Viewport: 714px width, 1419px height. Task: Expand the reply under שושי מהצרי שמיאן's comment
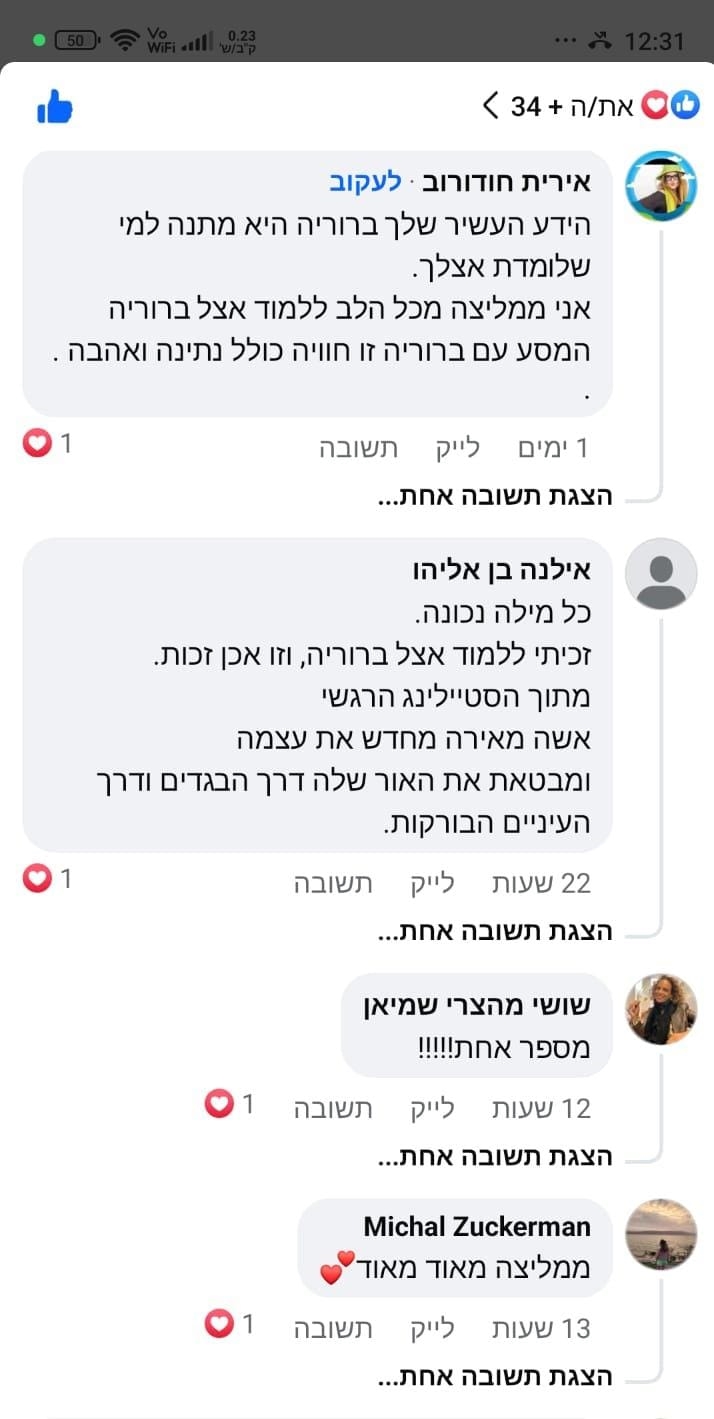[x=495, y=1157]
